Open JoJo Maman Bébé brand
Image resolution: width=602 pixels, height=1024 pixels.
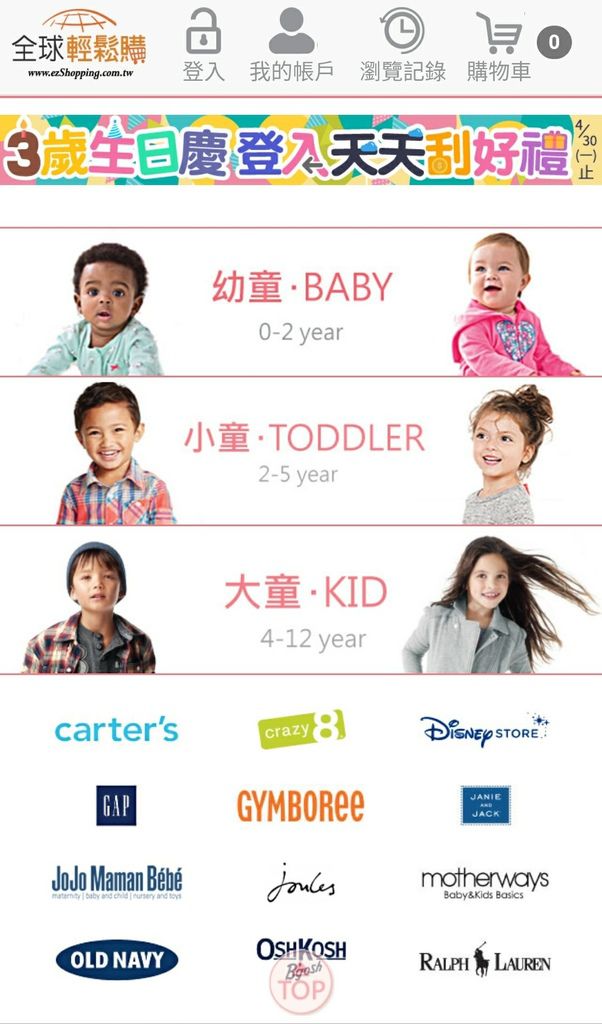pos(116,882)
